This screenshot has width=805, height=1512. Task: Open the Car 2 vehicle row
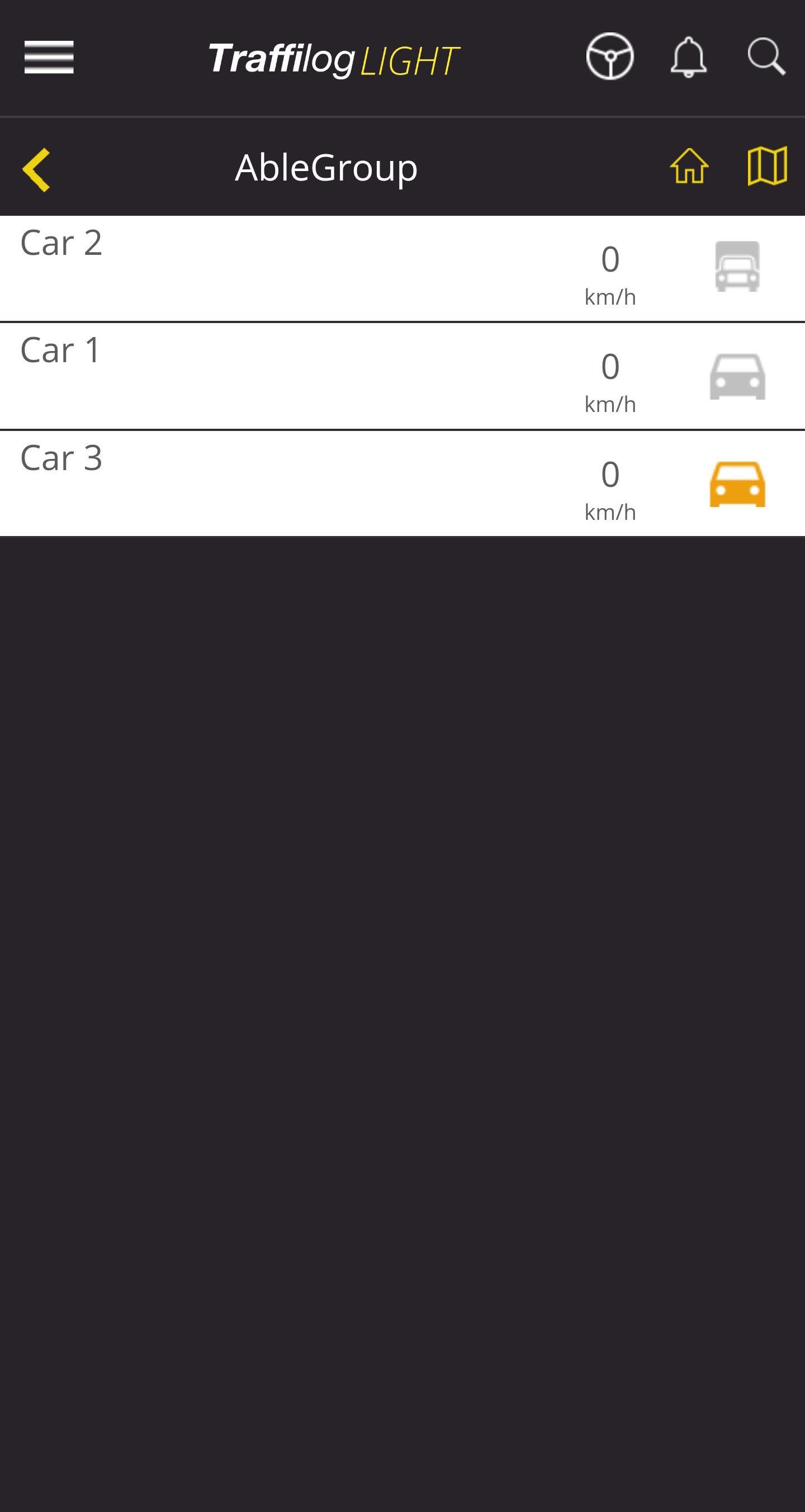point(293,268)
